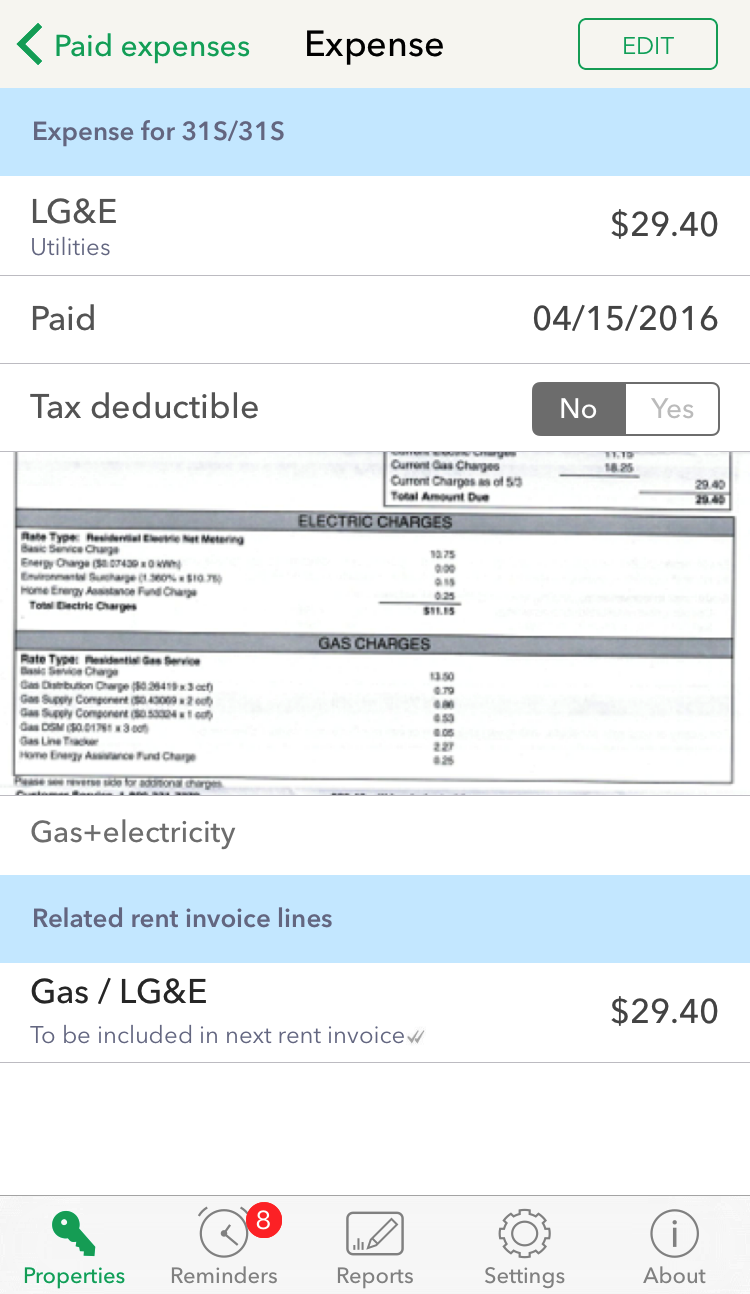Tap the EDIT button
Viewport: 750px width, 1294px height.
648,45
